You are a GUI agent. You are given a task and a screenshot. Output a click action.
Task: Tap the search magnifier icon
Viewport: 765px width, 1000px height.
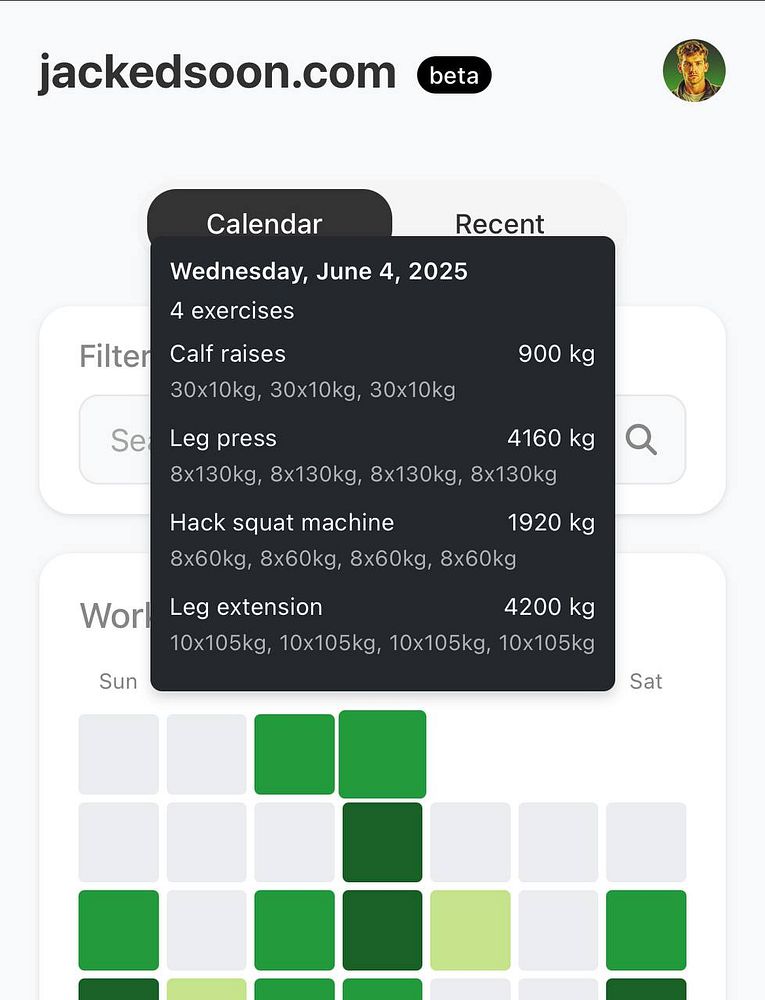tap(641, 439)
